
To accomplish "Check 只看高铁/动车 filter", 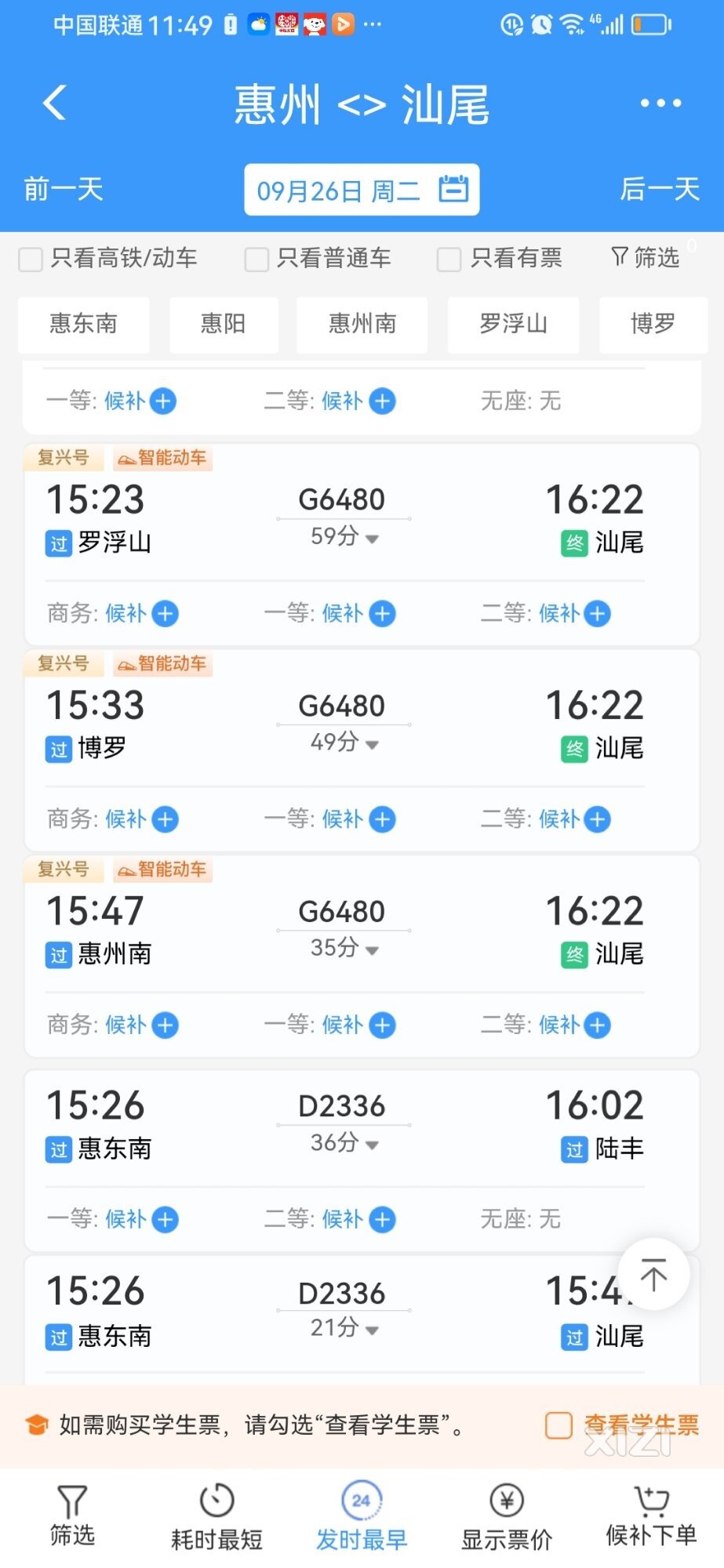I will click(x=31, y=259).
